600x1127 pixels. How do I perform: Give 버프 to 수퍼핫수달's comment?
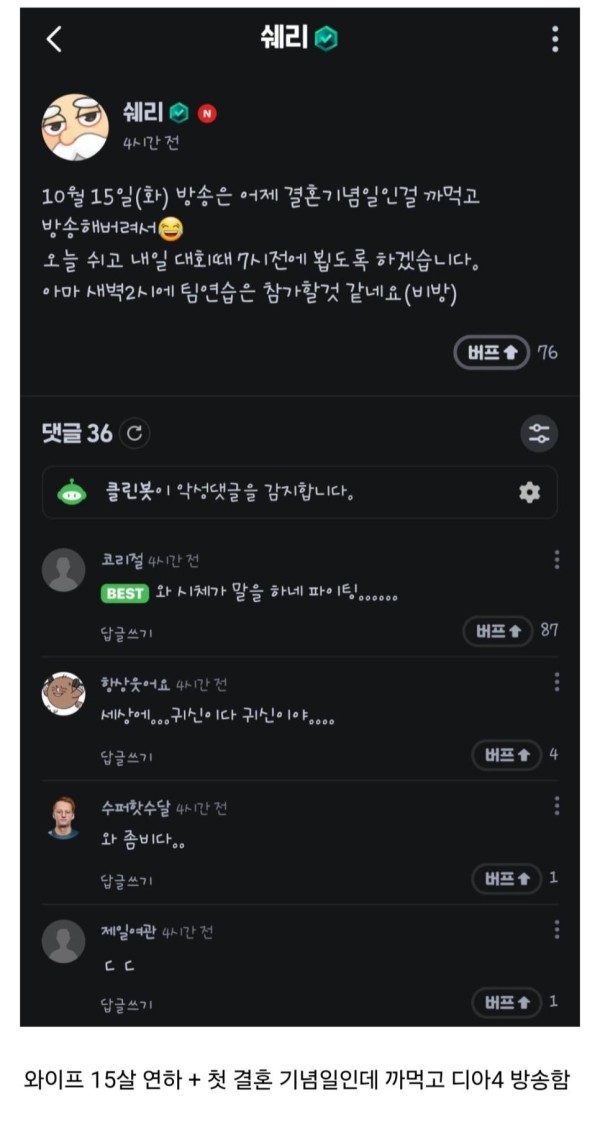507,878
